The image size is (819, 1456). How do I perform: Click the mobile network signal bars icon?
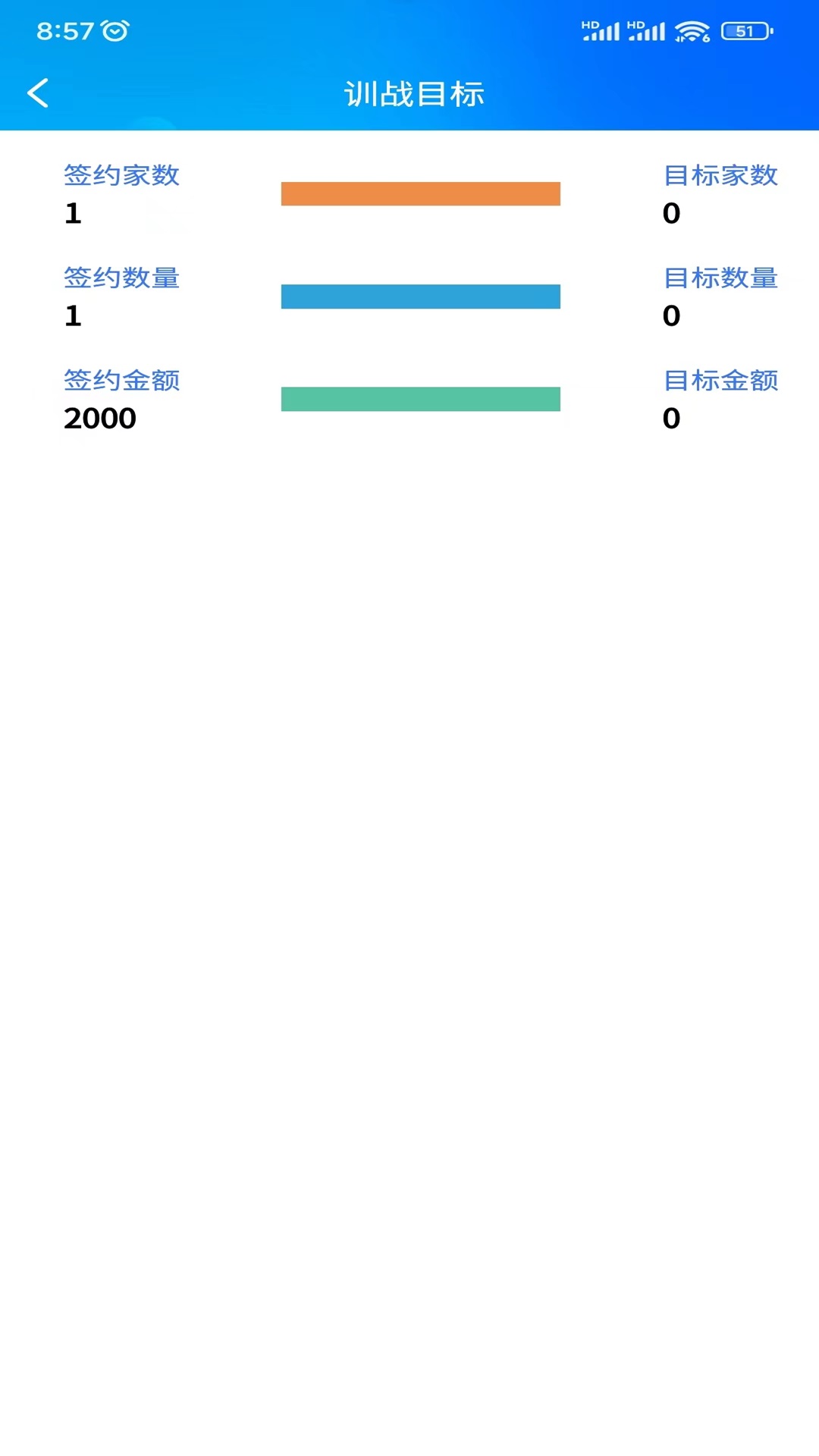607,35
